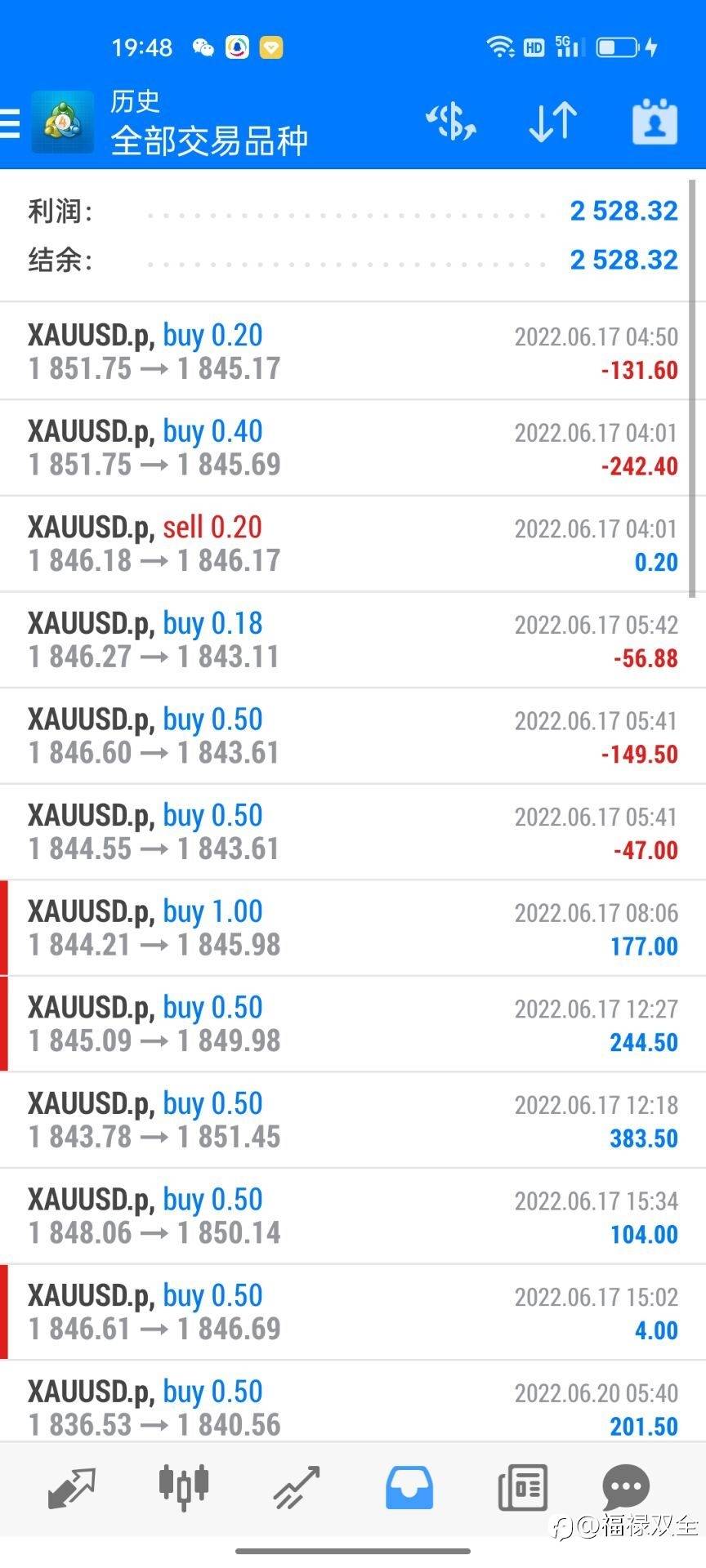This screenshot has width=706, height=1568.
Task: Expand the buy 0.20 trade at 04:50
Action: click(x=353, y=351)
